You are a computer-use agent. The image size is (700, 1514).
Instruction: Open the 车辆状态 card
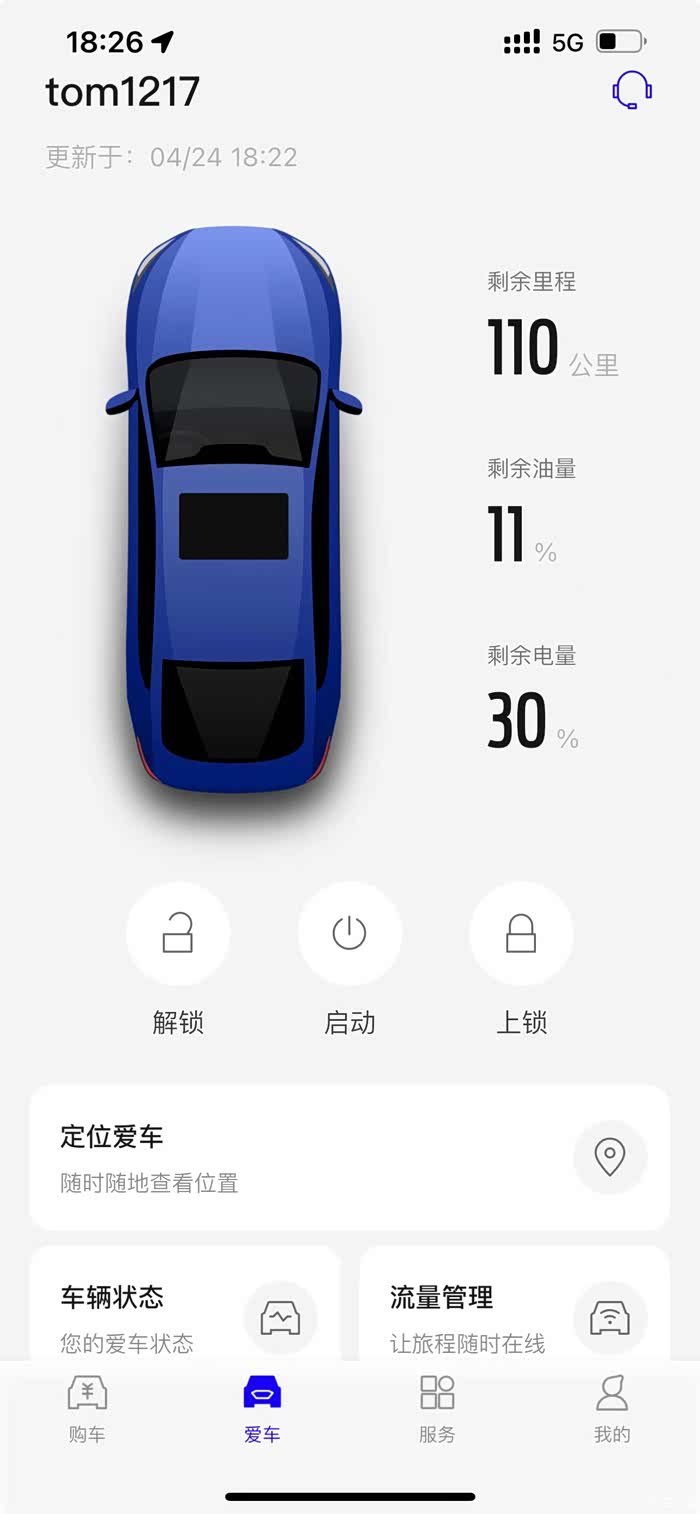pos(185,1304)
